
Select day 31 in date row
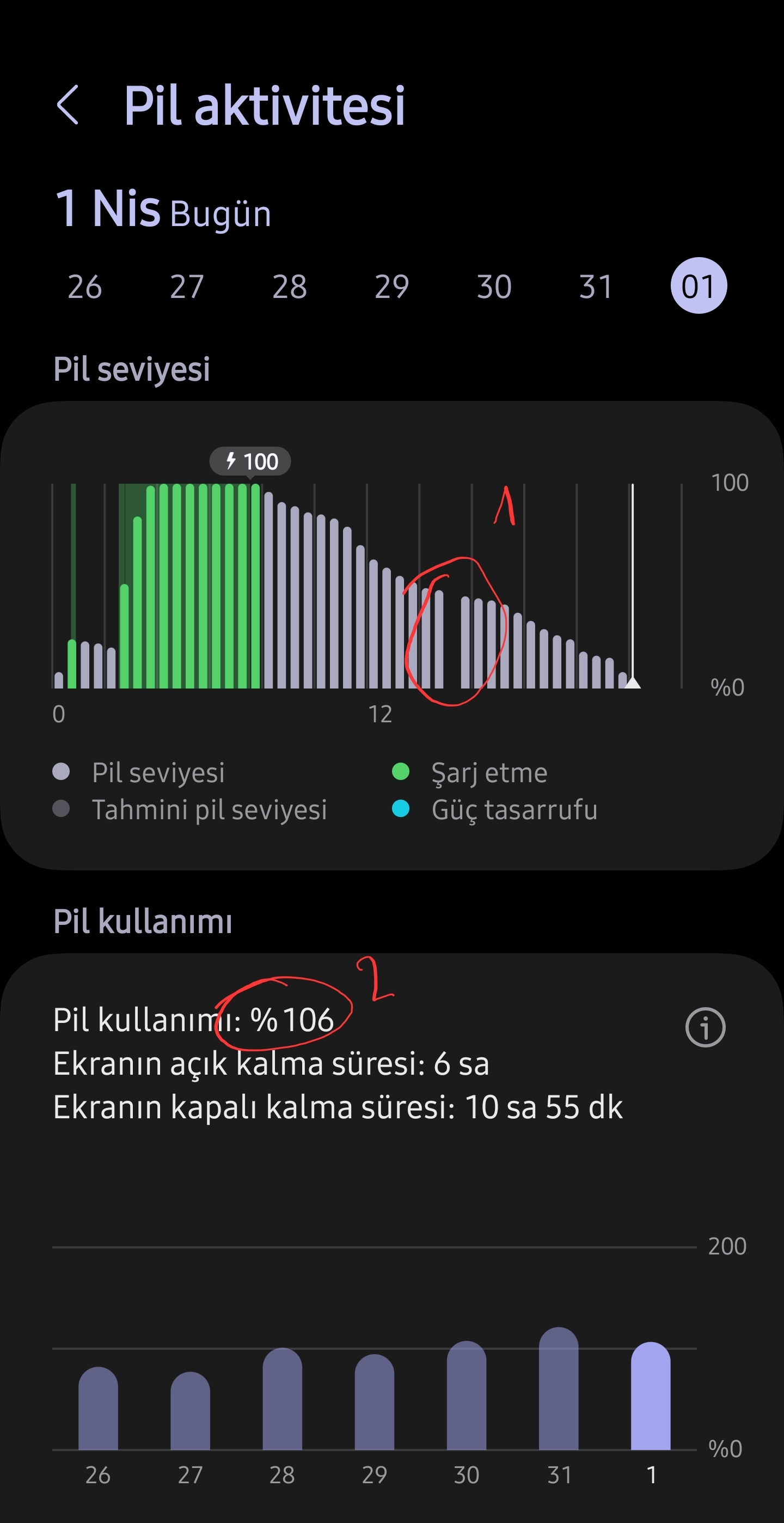596,286
